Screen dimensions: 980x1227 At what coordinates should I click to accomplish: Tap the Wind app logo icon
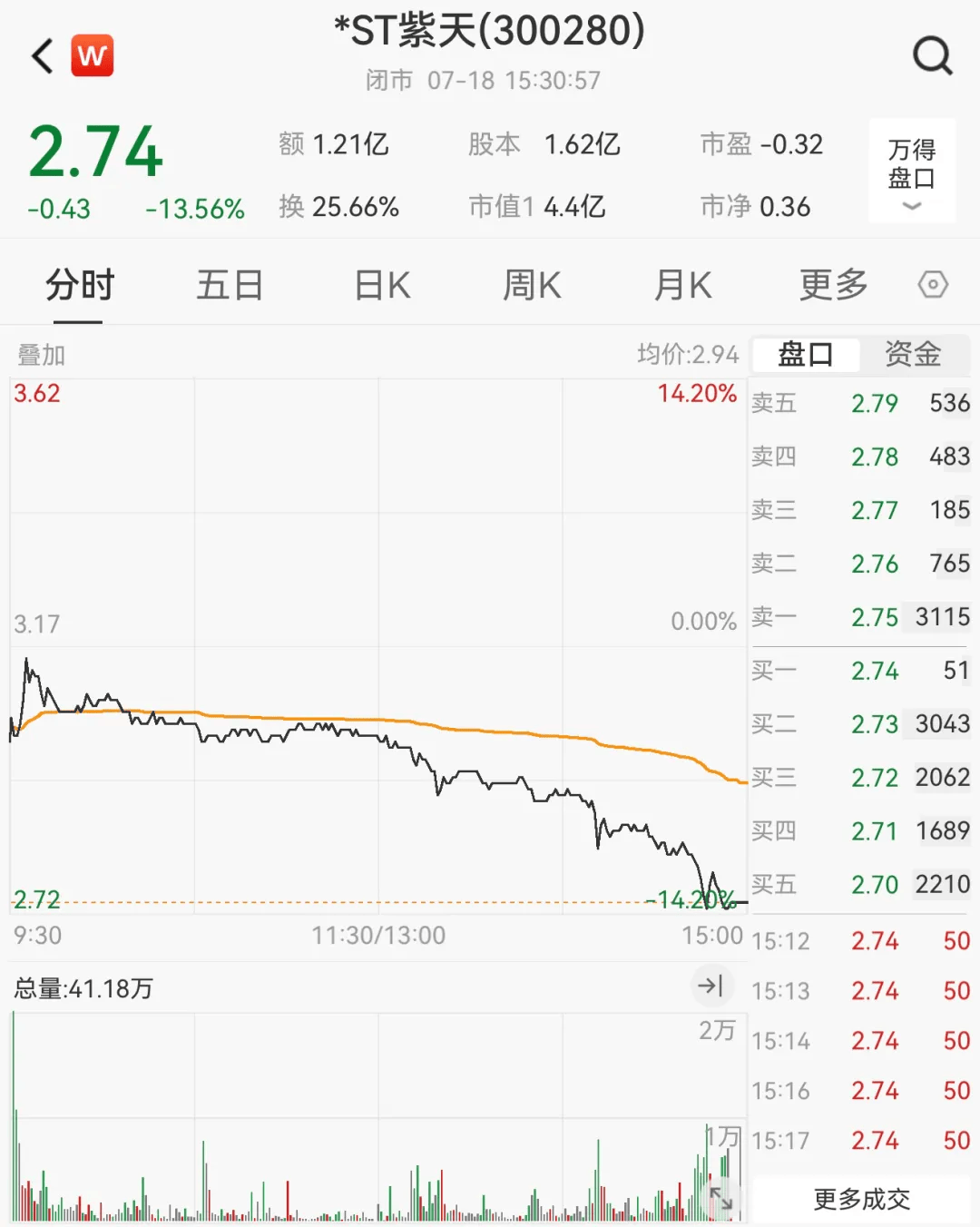(94, 55)
